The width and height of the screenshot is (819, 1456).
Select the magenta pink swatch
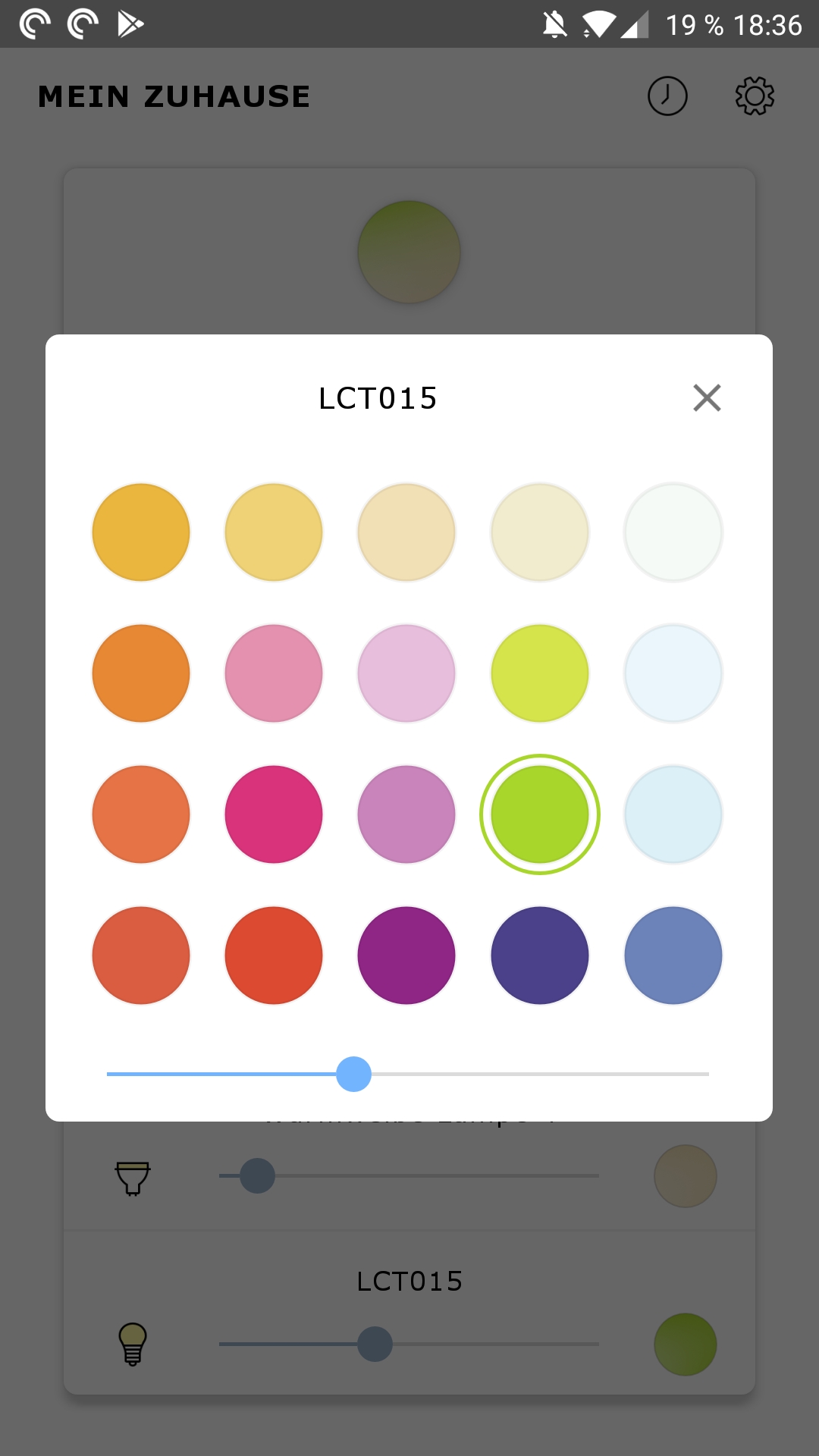click(274, 814)
